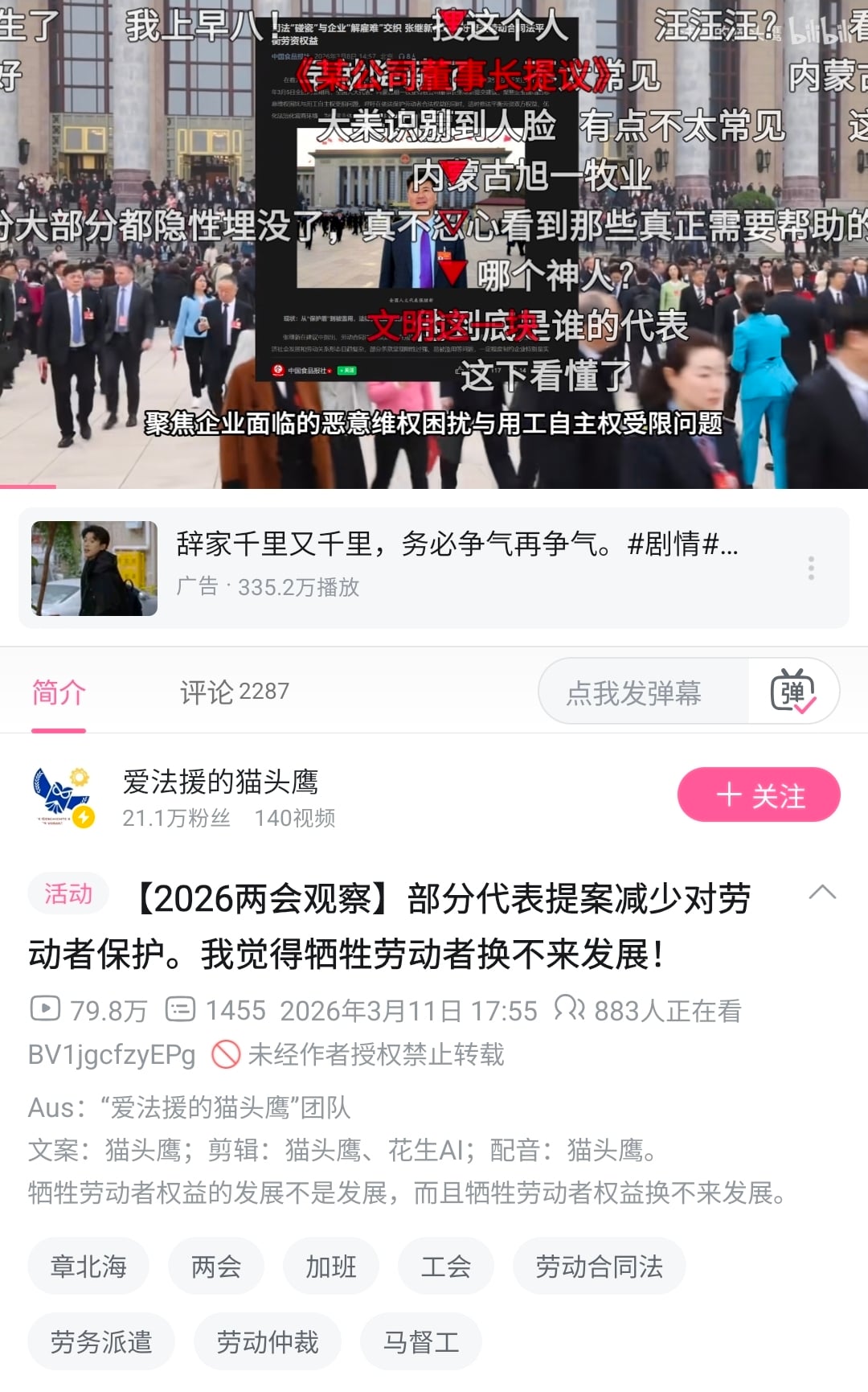Viewport: 868px width, 1392px height.
Task: Tap the 马督工 tag
Action: pyautogui.click(x=421, y=1341)
